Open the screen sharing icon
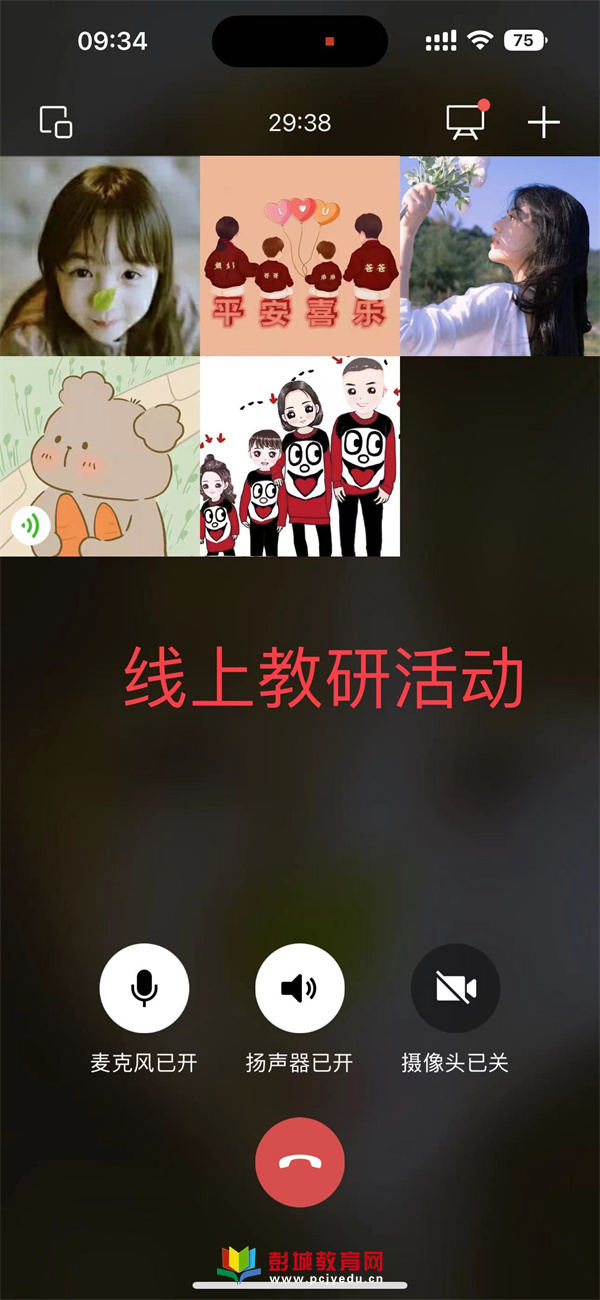The height and width of the screenshot is (1300, 600). coord(465,122)
